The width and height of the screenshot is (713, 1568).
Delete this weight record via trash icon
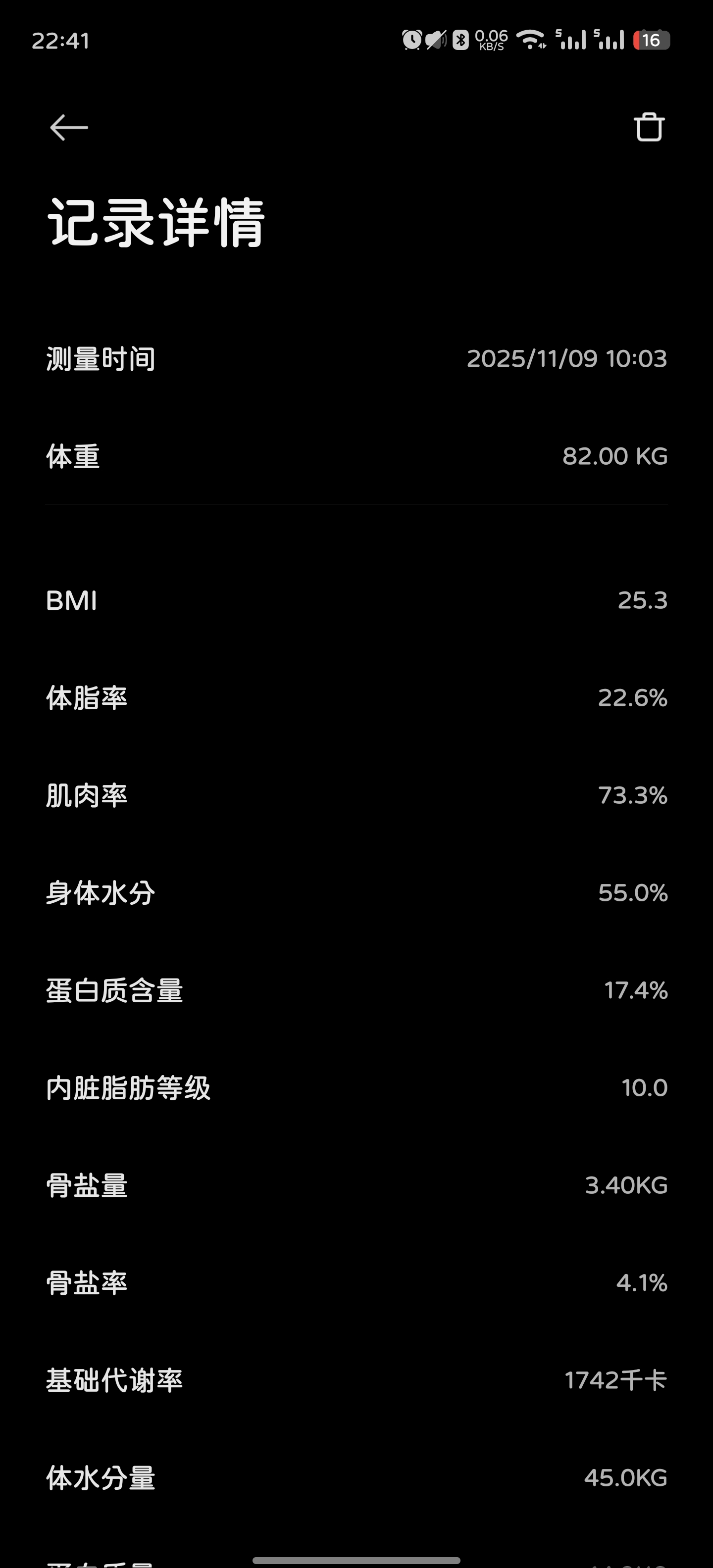click(x=649, y=127)
